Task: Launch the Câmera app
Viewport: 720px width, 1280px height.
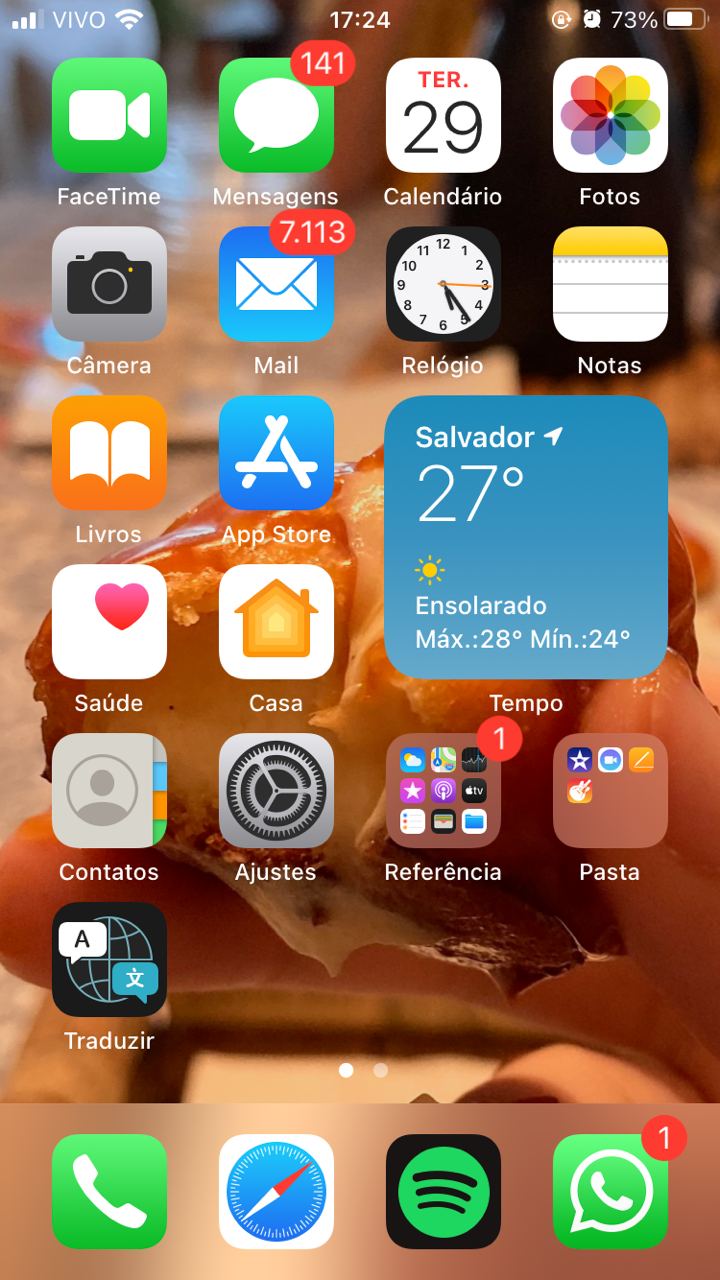Action: coord(109,284)
